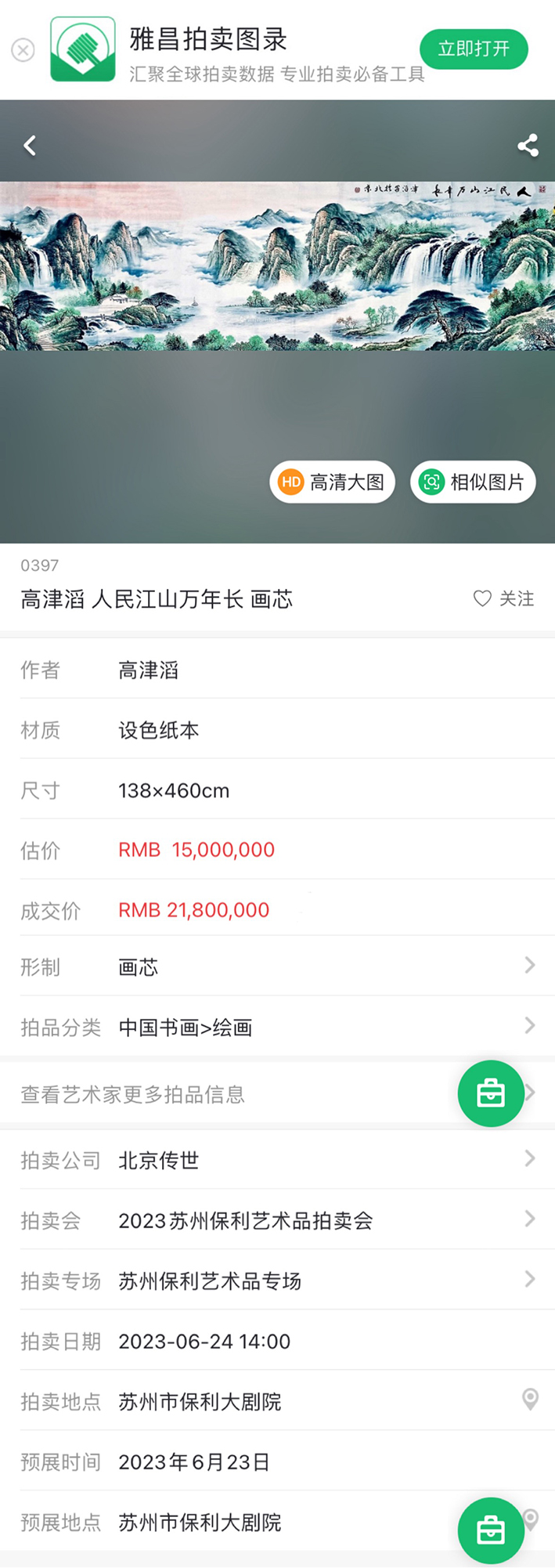The height and width of the screenshot is (1568, 555).
Task: View the 高清大图 HD image
Action: coord(332,482)
